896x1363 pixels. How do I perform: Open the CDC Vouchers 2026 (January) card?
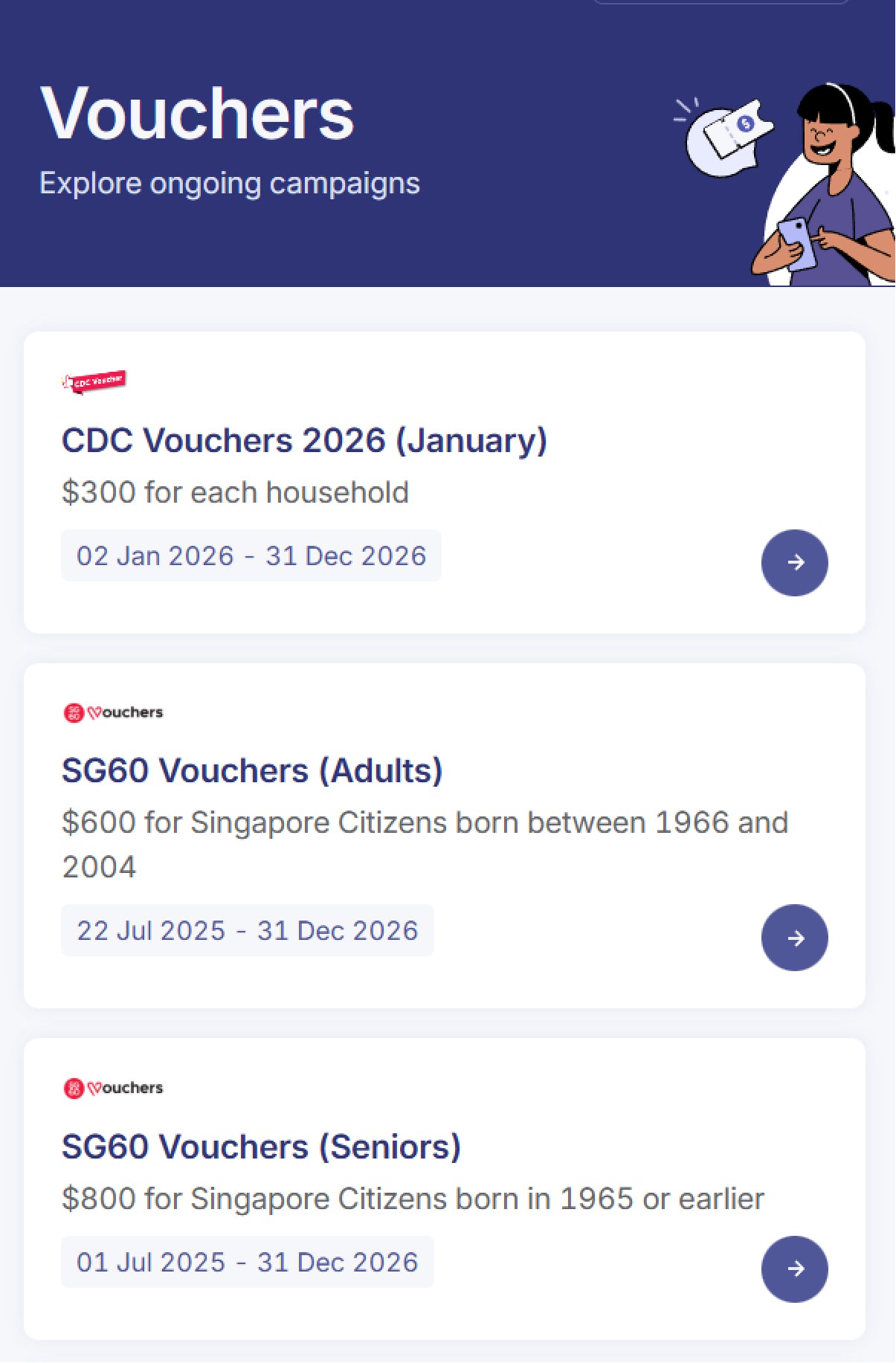pyautogui.click(x=304, y=440)
